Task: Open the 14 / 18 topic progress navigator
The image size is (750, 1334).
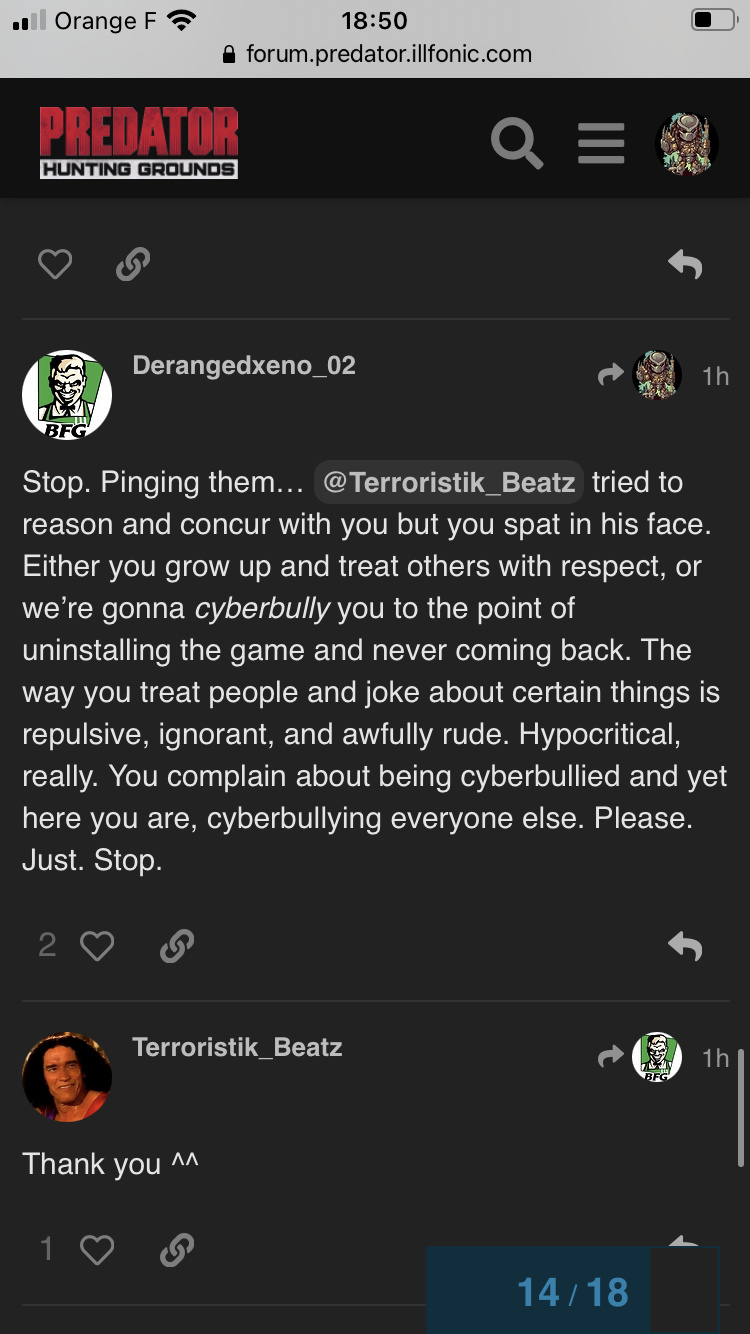Action: coord(572,1292)
